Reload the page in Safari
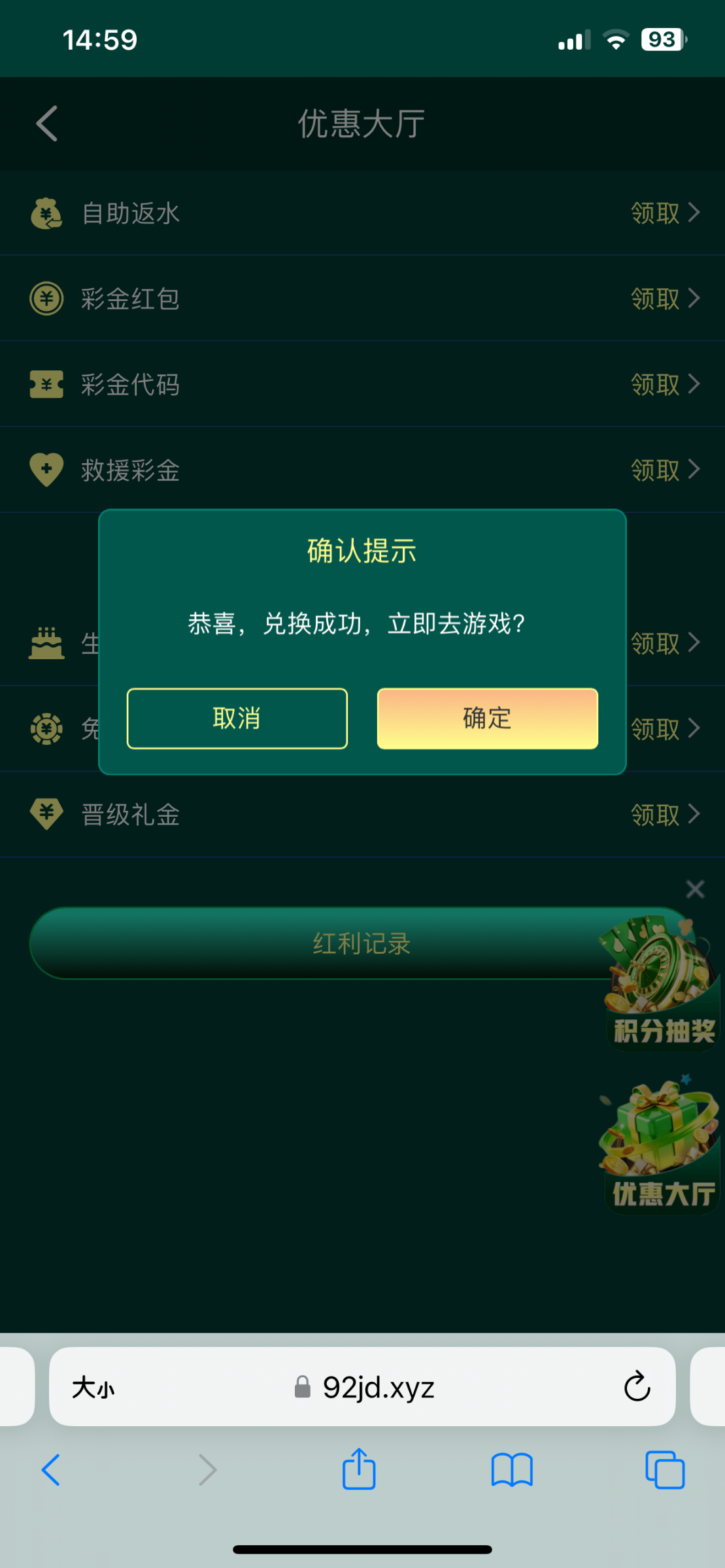725x1568 pixels. [x=637, y=1386]
